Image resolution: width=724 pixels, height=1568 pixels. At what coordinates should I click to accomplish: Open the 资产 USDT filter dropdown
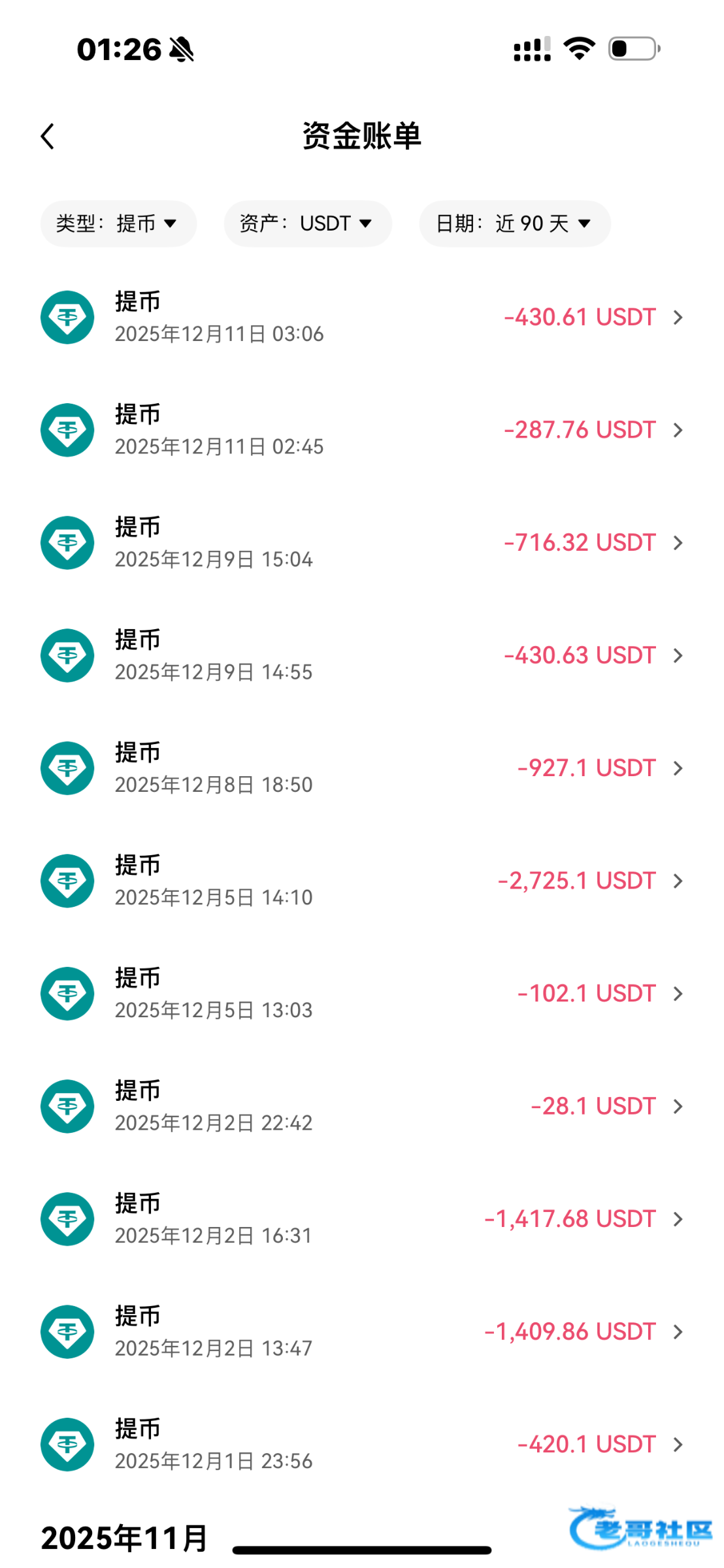307,224
